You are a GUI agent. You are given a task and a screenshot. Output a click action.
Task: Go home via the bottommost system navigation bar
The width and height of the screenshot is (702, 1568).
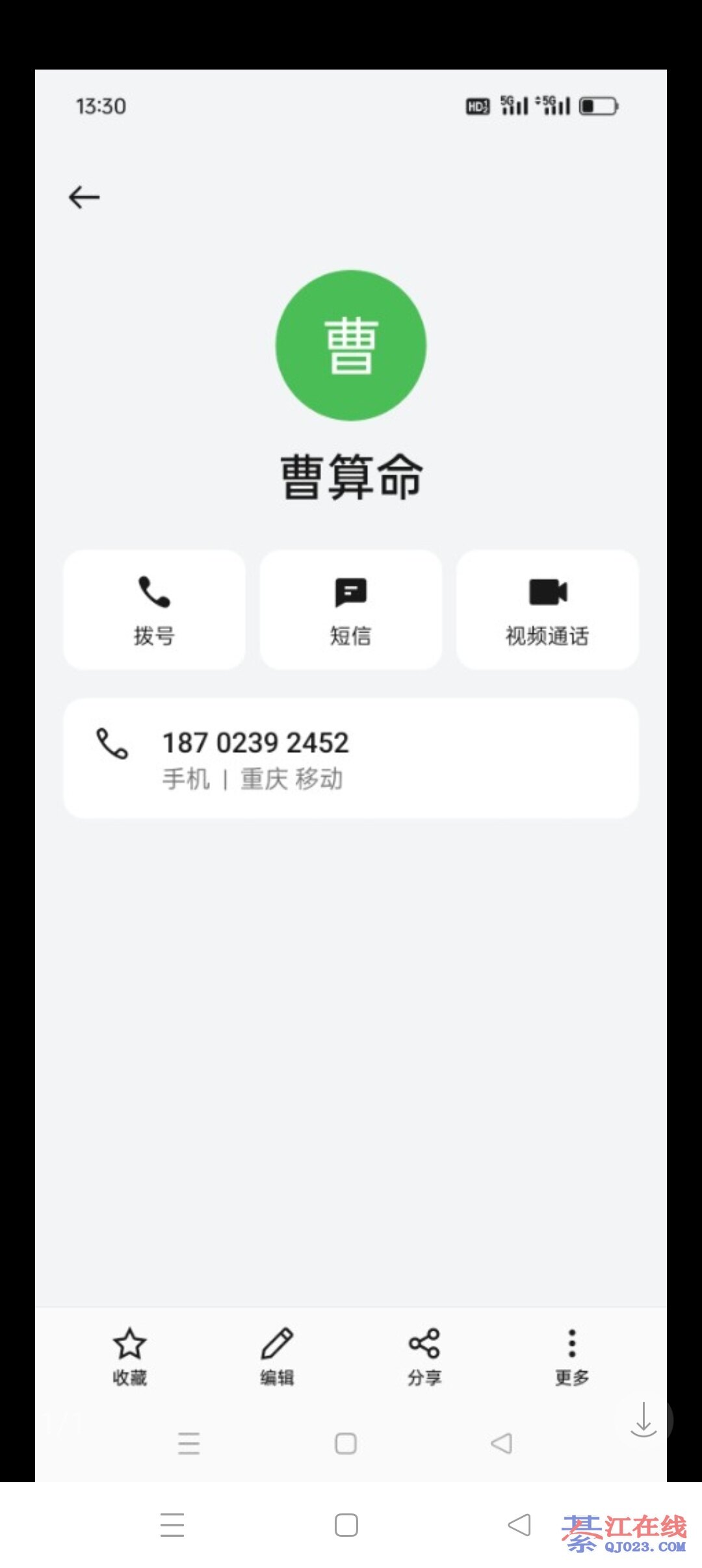pyautogui.click(x=346, y=1524)
